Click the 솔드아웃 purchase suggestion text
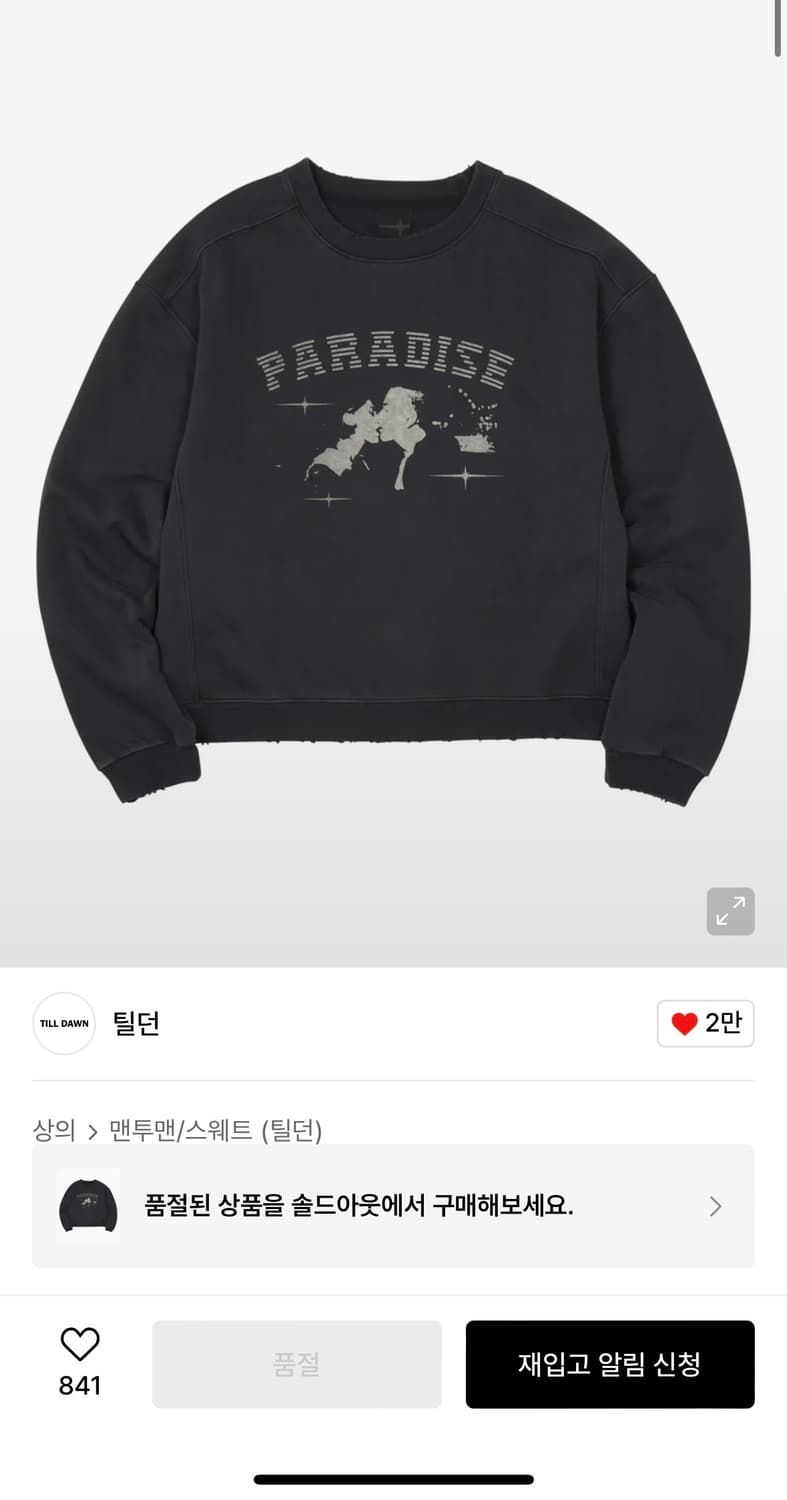This screenshot has height=1500, width=787. [358, 1206]
